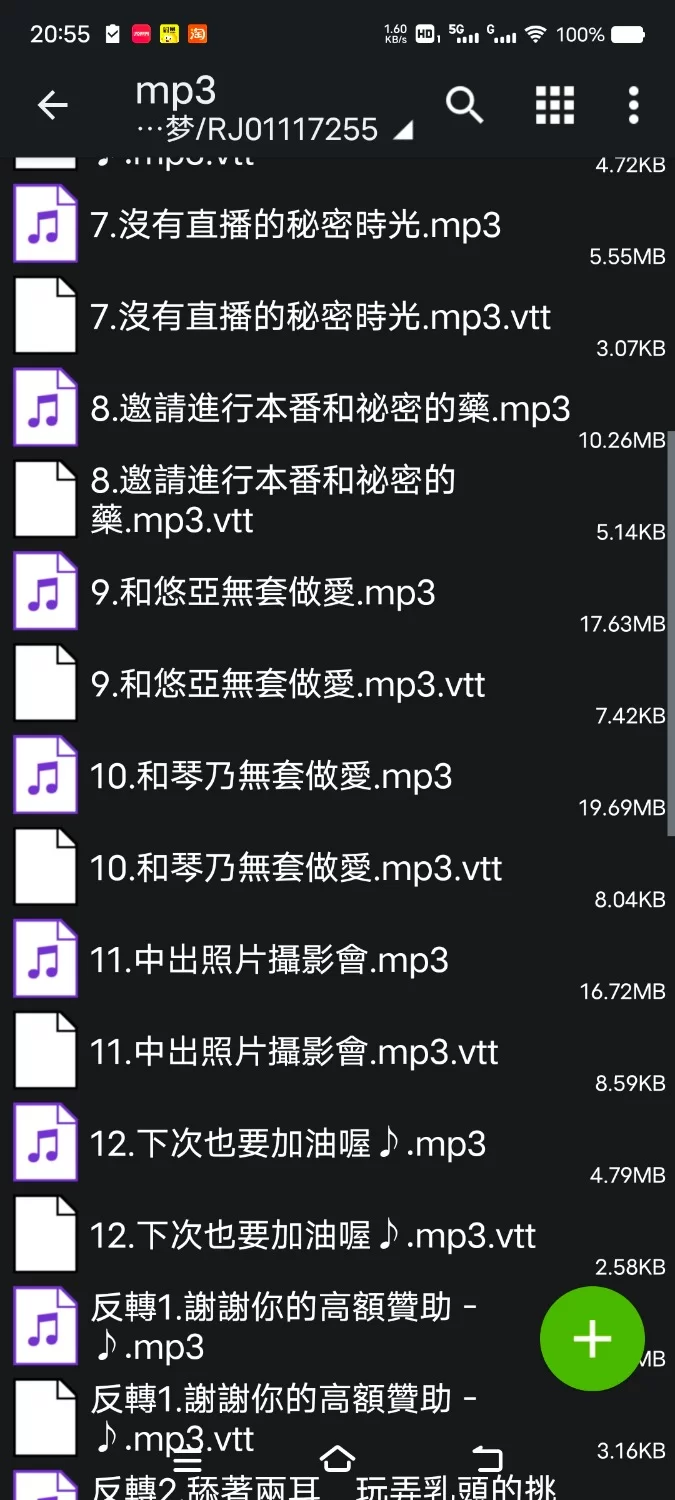Open the 8.邀請進行本番和祕密的藥.mp3 audio file

[x=330, y=410]
